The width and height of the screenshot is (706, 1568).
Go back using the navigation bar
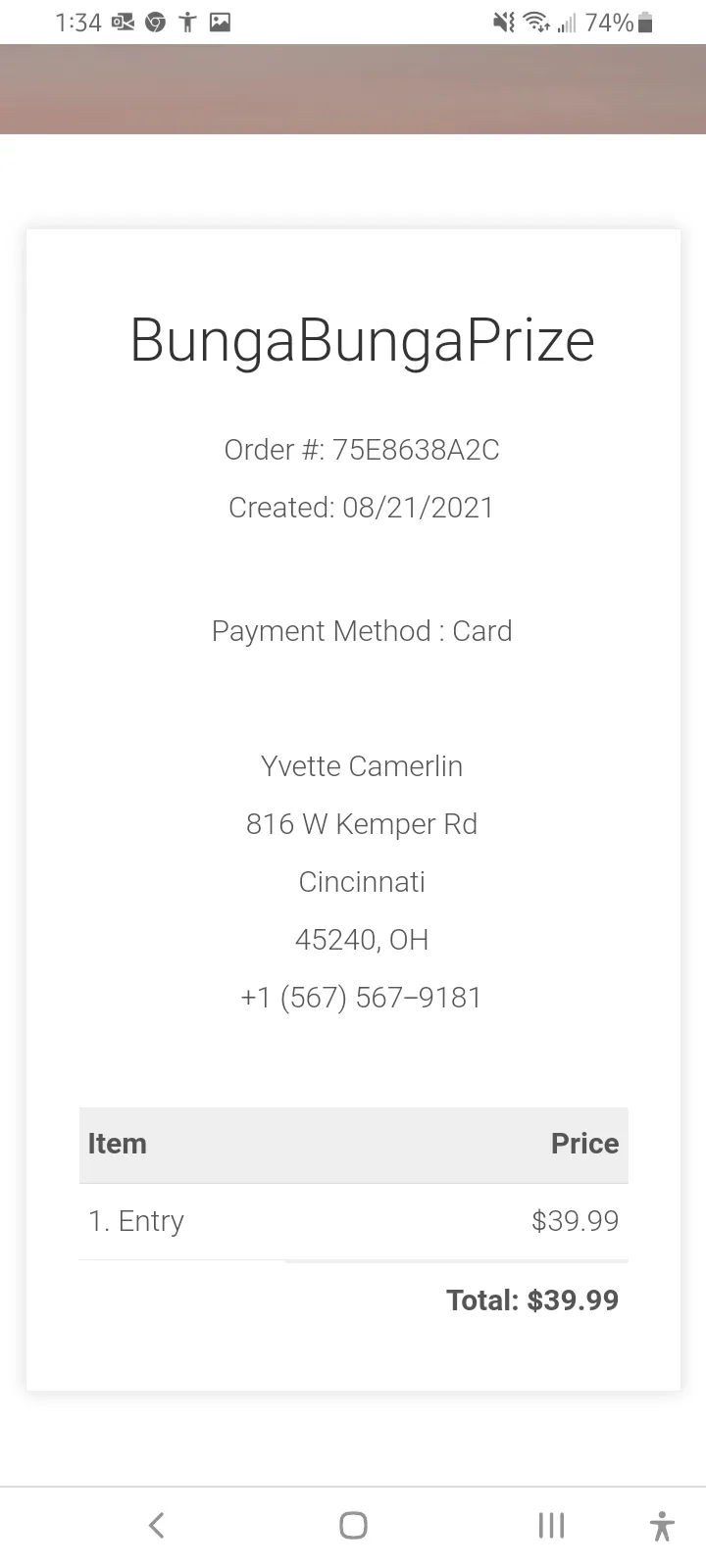tap(156, 1525)
